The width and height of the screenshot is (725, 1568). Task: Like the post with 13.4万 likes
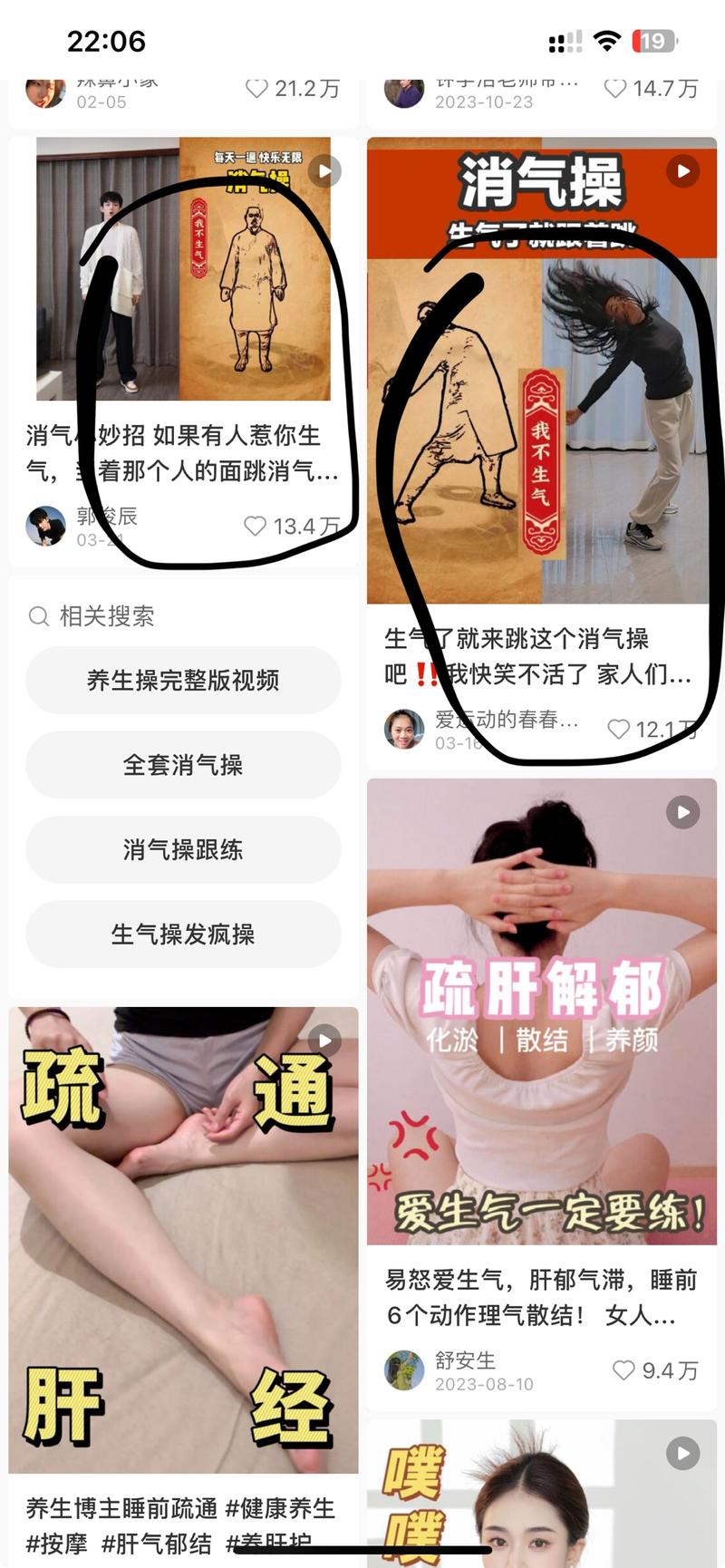(x=256, y=527)
